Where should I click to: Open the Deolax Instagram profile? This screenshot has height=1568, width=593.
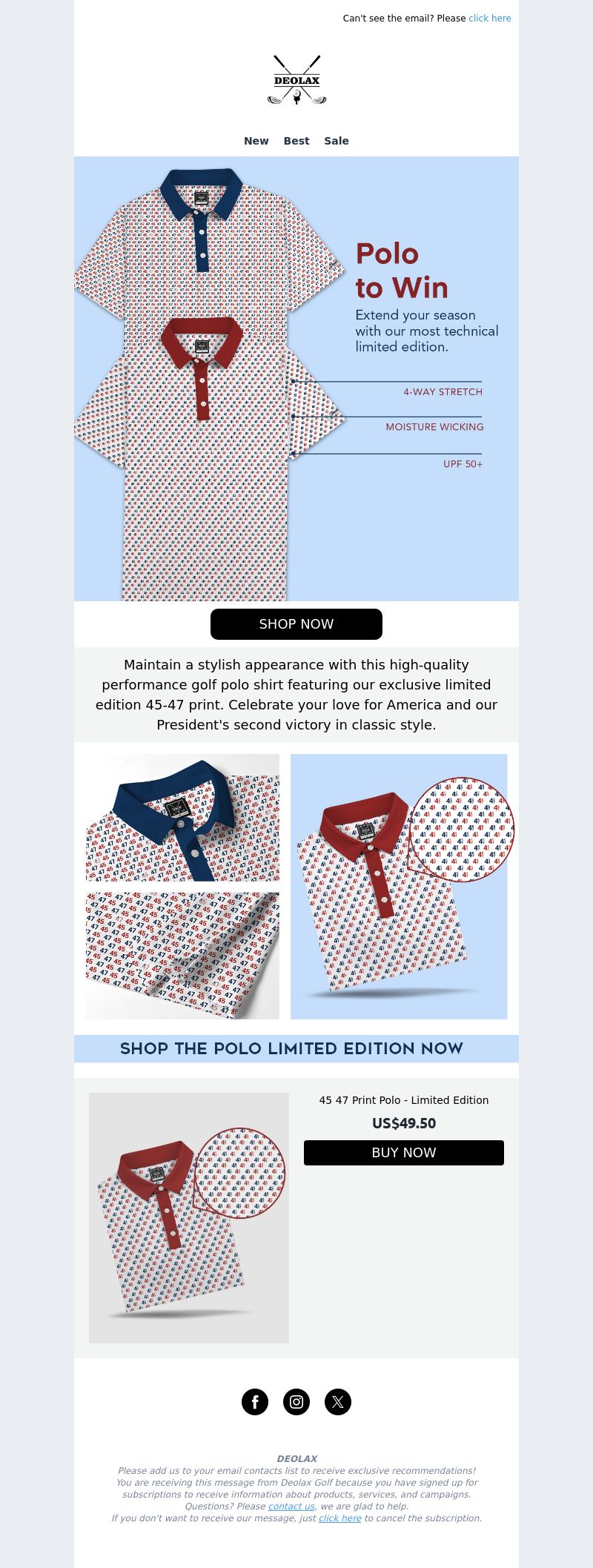tap(296, 1402)
